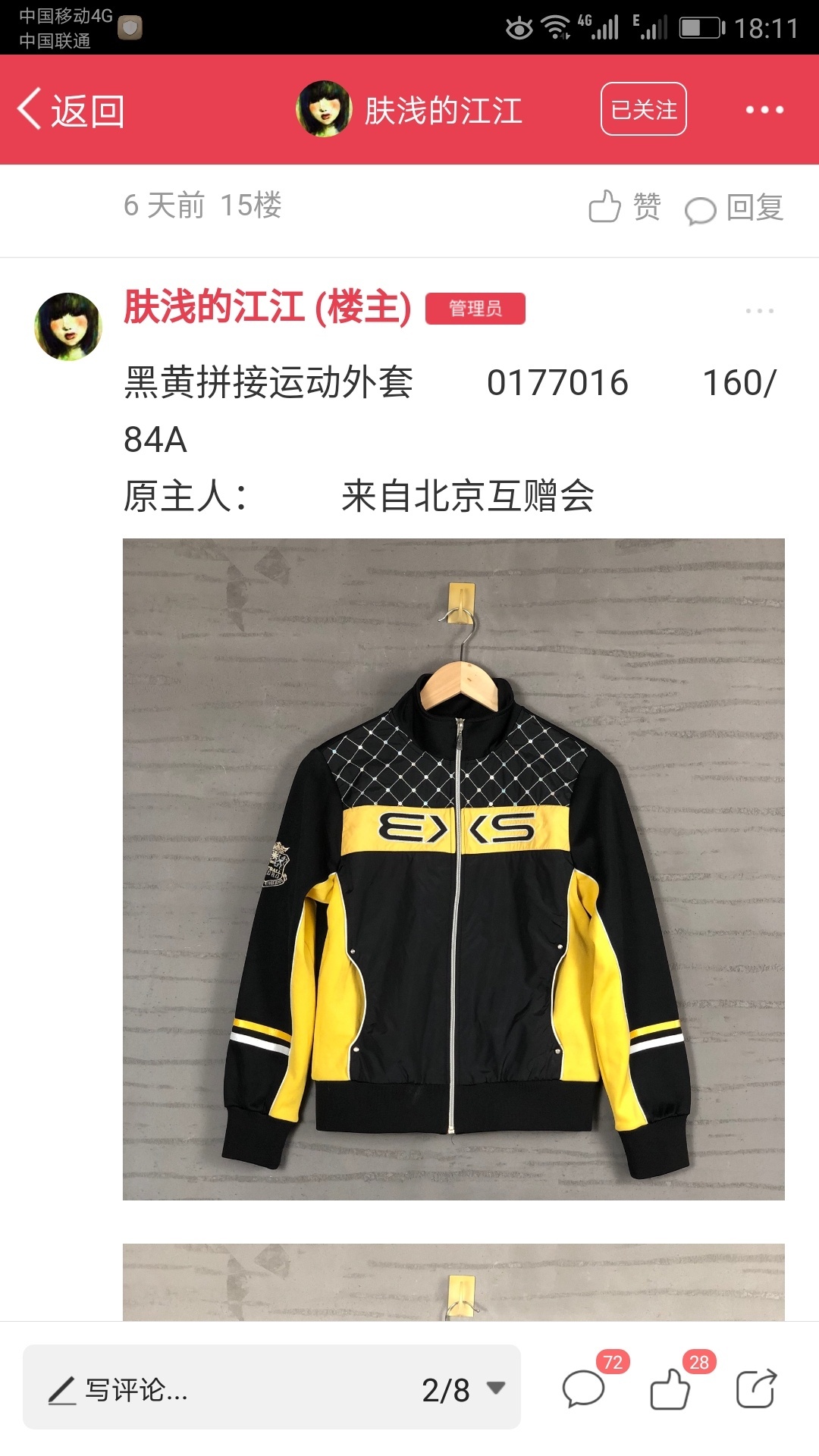View the black-yellow jacket photo
Viewport: 819px width, 1456px height.
coord(453,869)
